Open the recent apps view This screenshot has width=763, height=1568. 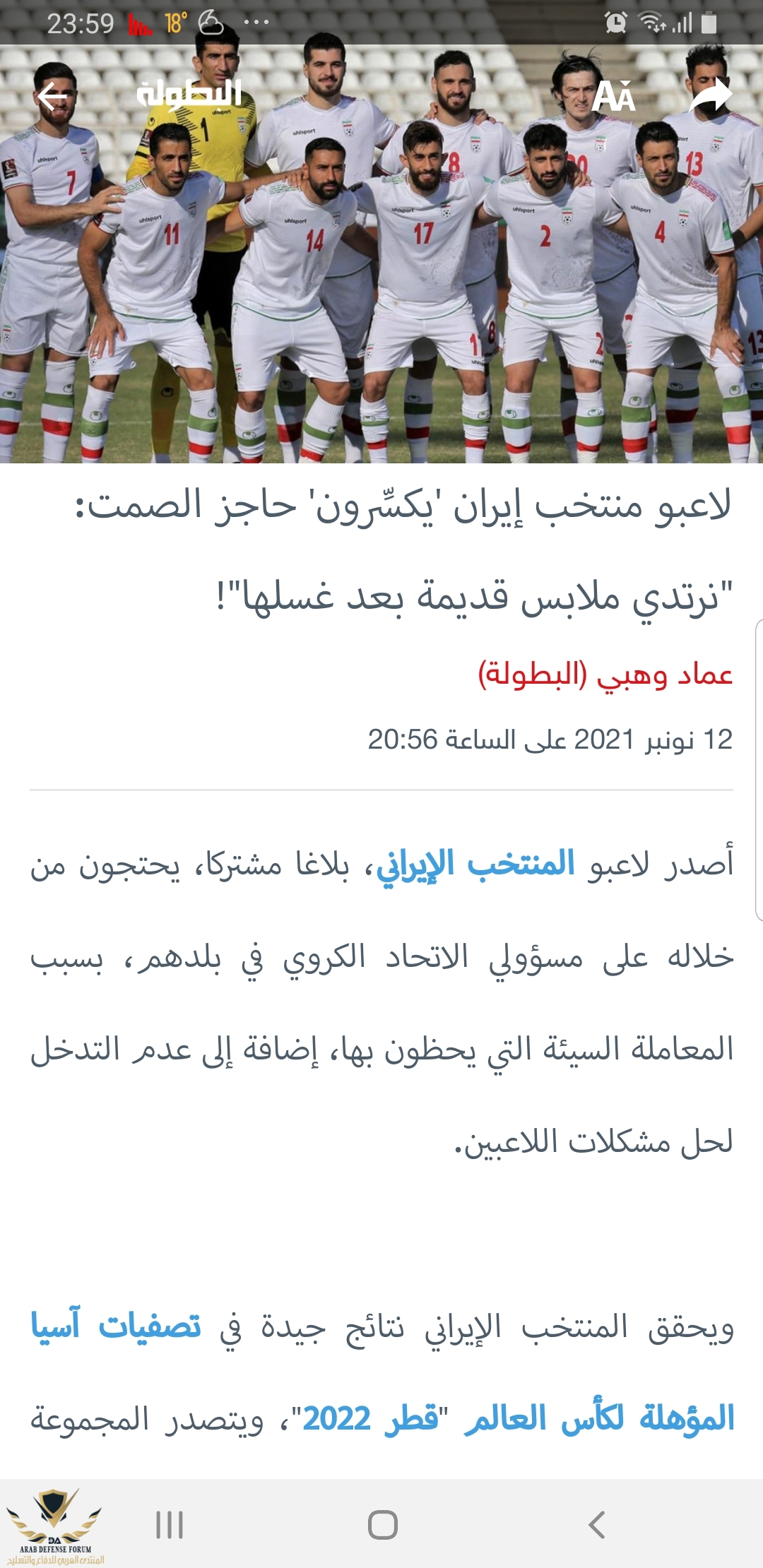pos(170,1524)
